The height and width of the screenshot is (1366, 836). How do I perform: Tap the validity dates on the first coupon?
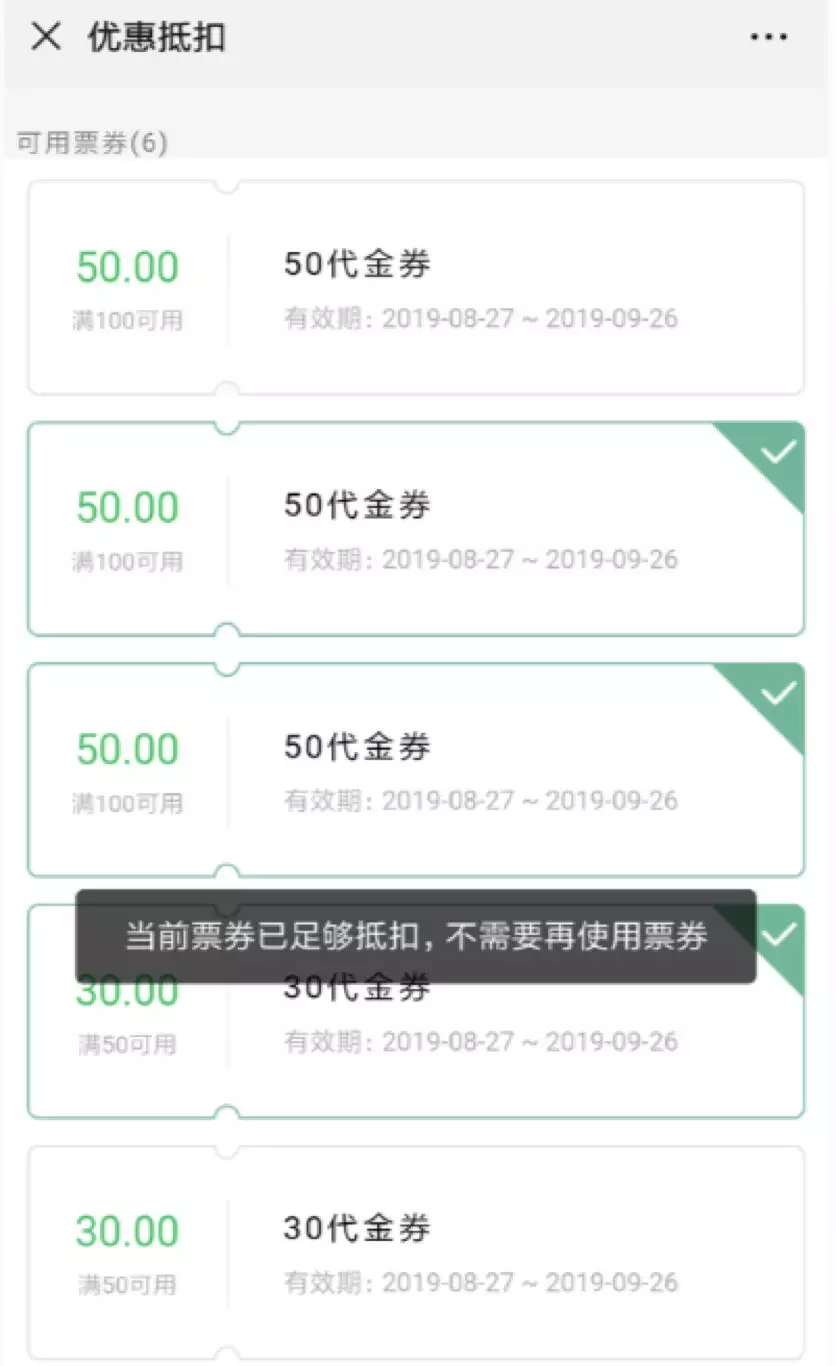pos(478,317)
